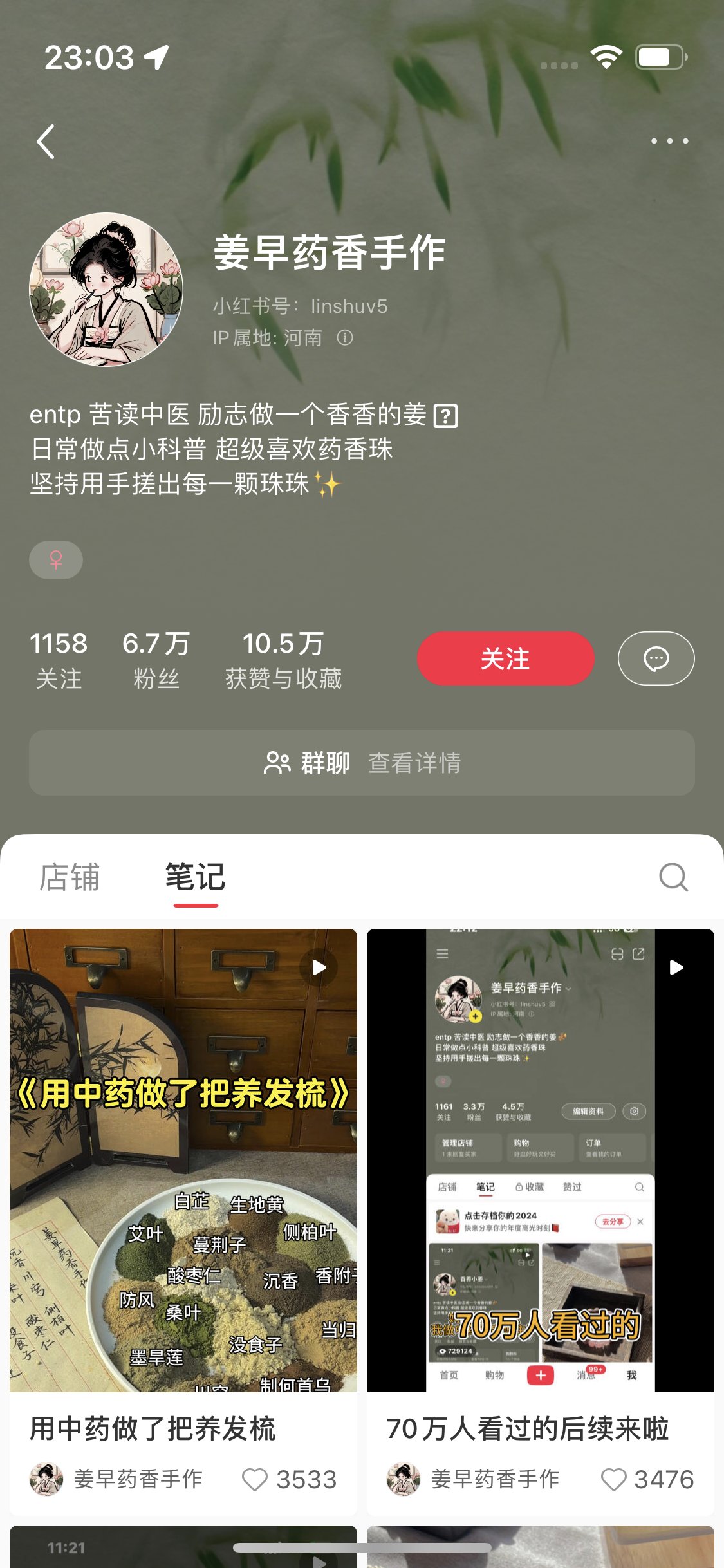The image size is (724, 1568).
Task: Open the three-dot overflow menu
Action: click(x=669, y=141)
